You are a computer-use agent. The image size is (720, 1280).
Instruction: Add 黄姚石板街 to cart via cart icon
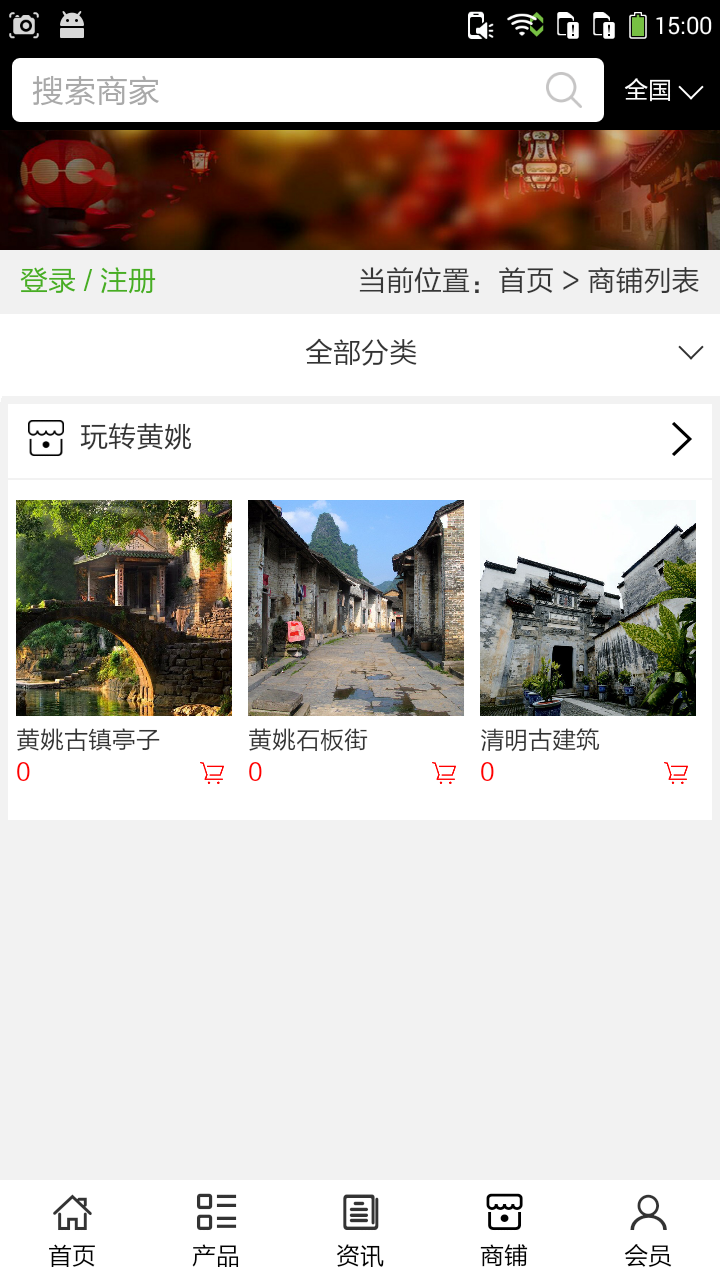coord(443,772)
